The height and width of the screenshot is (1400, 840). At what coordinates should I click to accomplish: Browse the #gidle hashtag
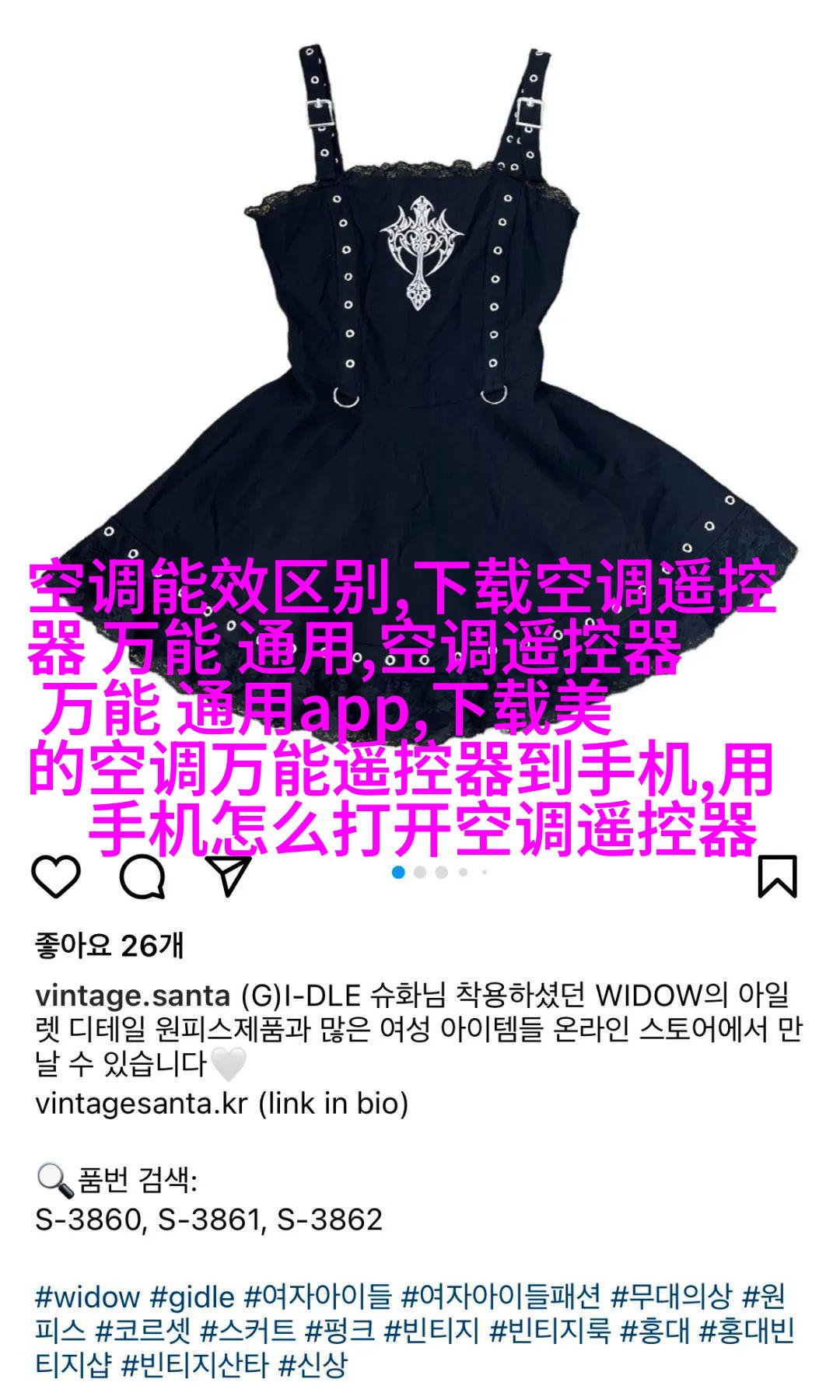[x=192, y=1297]
